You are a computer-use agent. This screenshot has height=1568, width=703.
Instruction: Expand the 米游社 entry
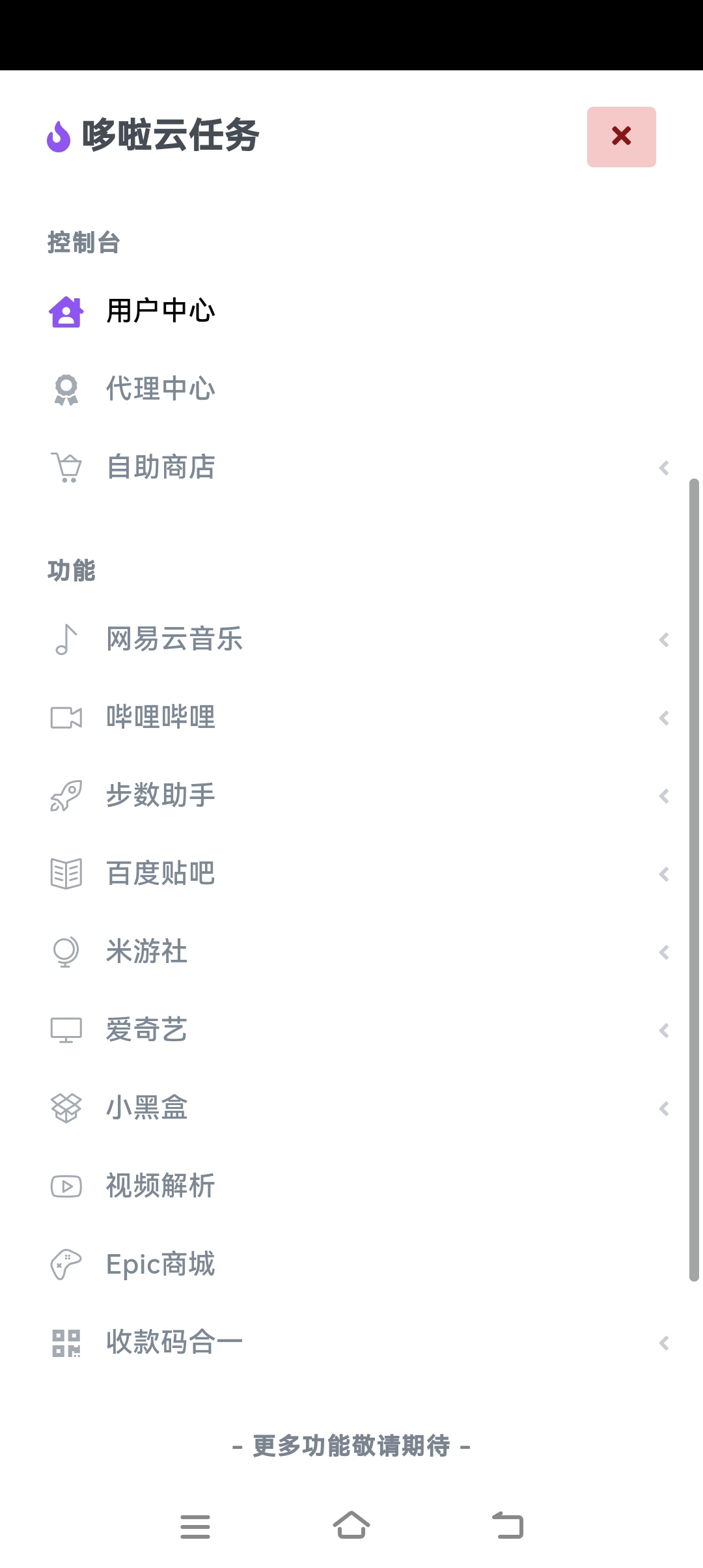coord(351,951)
